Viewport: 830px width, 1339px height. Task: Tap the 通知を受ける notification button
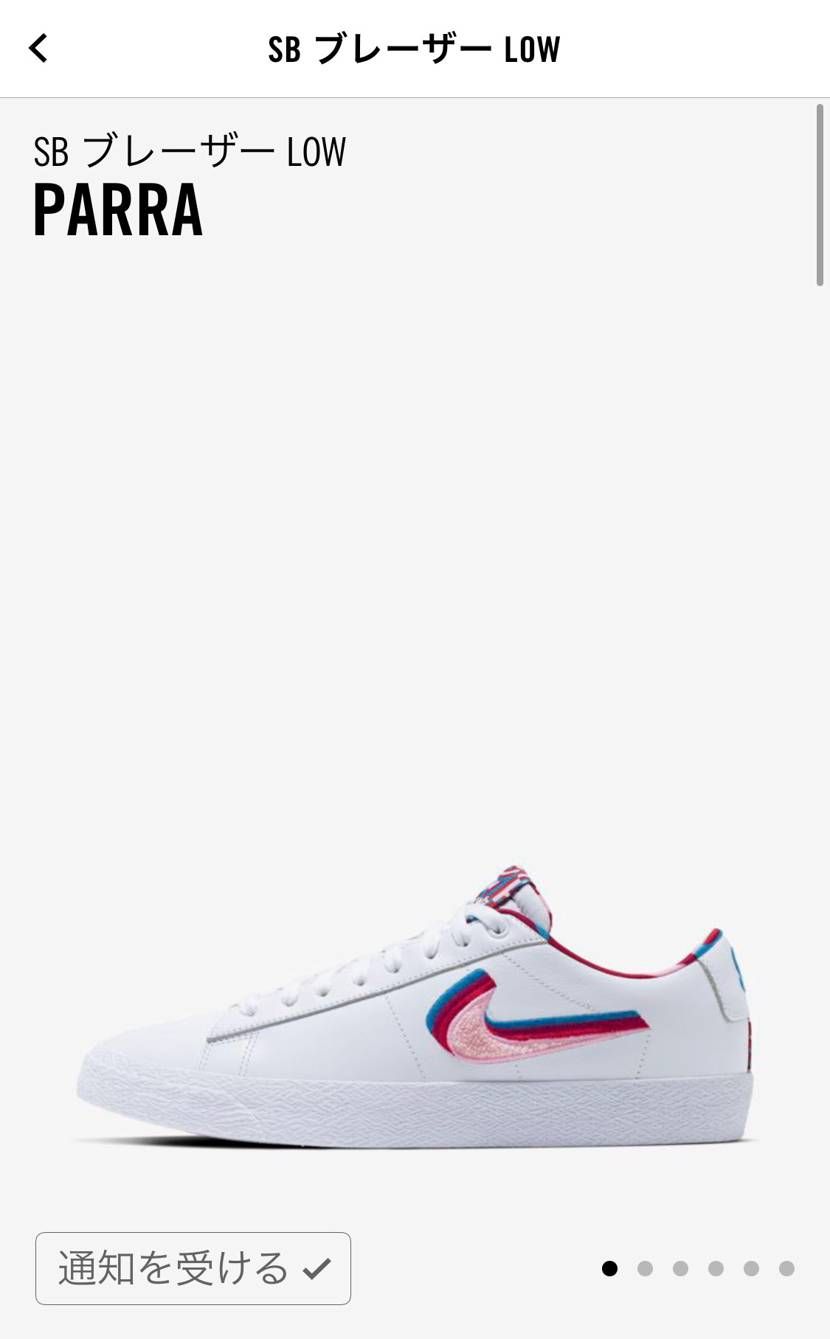coord(193,1268)
